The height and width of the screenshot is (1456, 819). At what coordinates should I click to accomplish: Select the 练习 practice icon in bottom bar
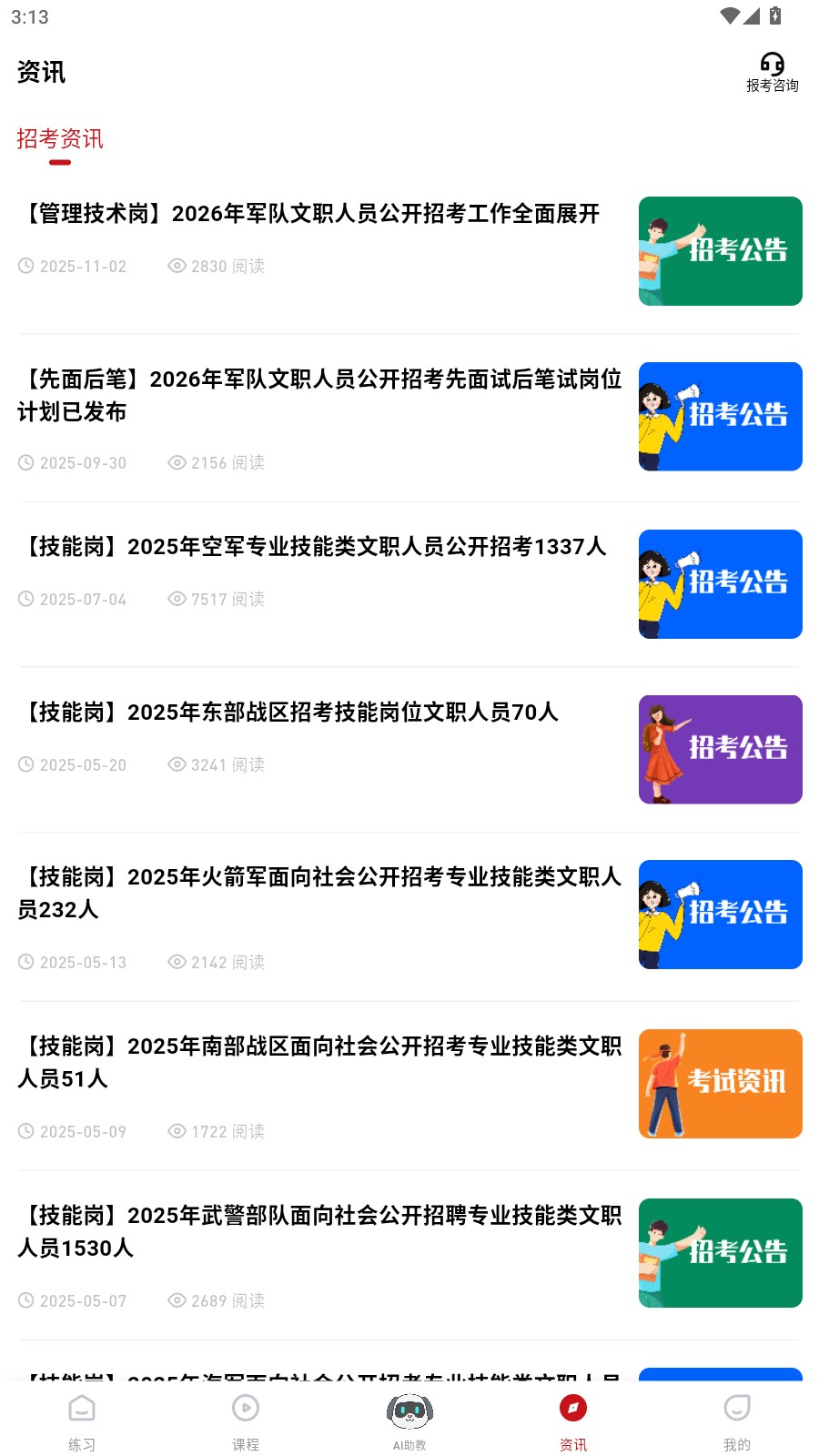(x=81, y=1410)
